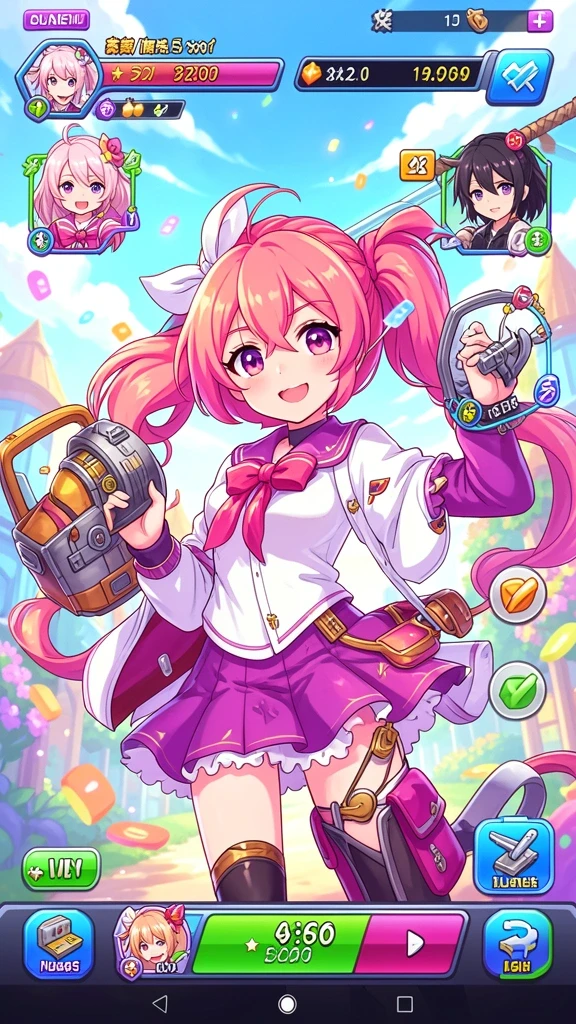Tap the round green checkmark button

point(517,690)
